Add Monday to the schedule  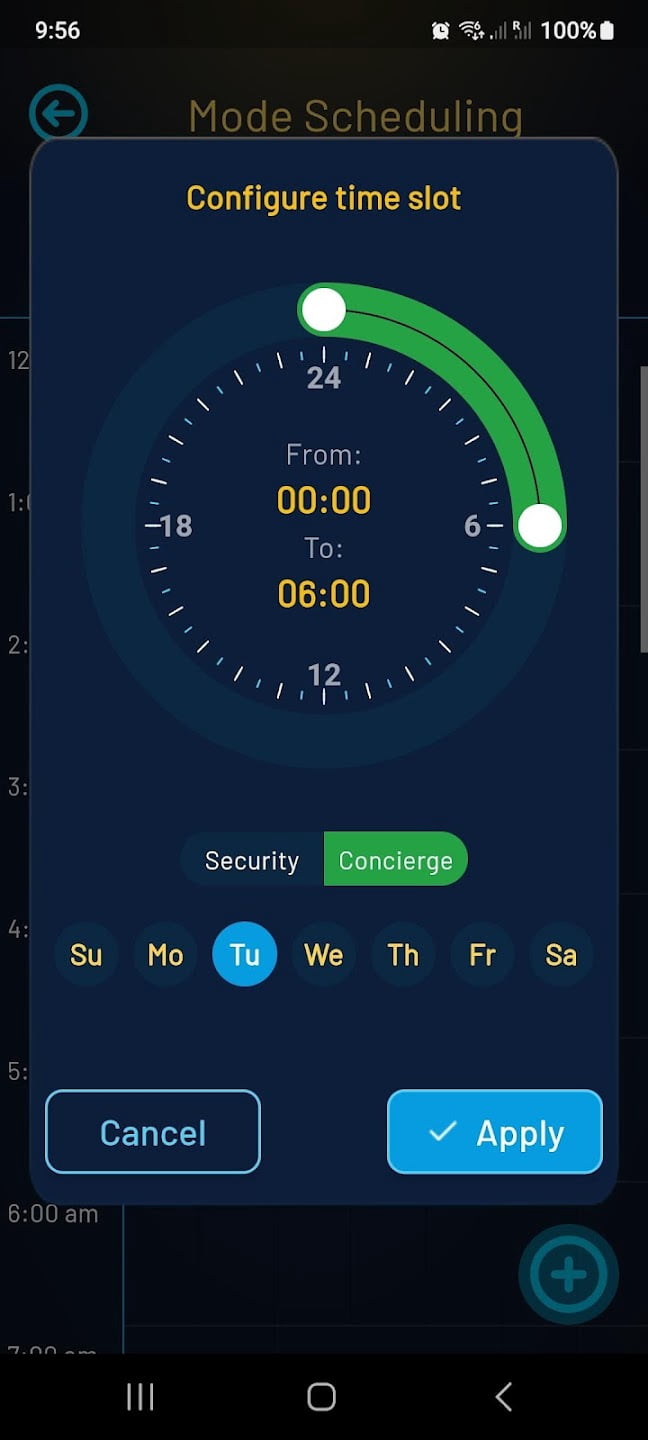coord(165,955)
